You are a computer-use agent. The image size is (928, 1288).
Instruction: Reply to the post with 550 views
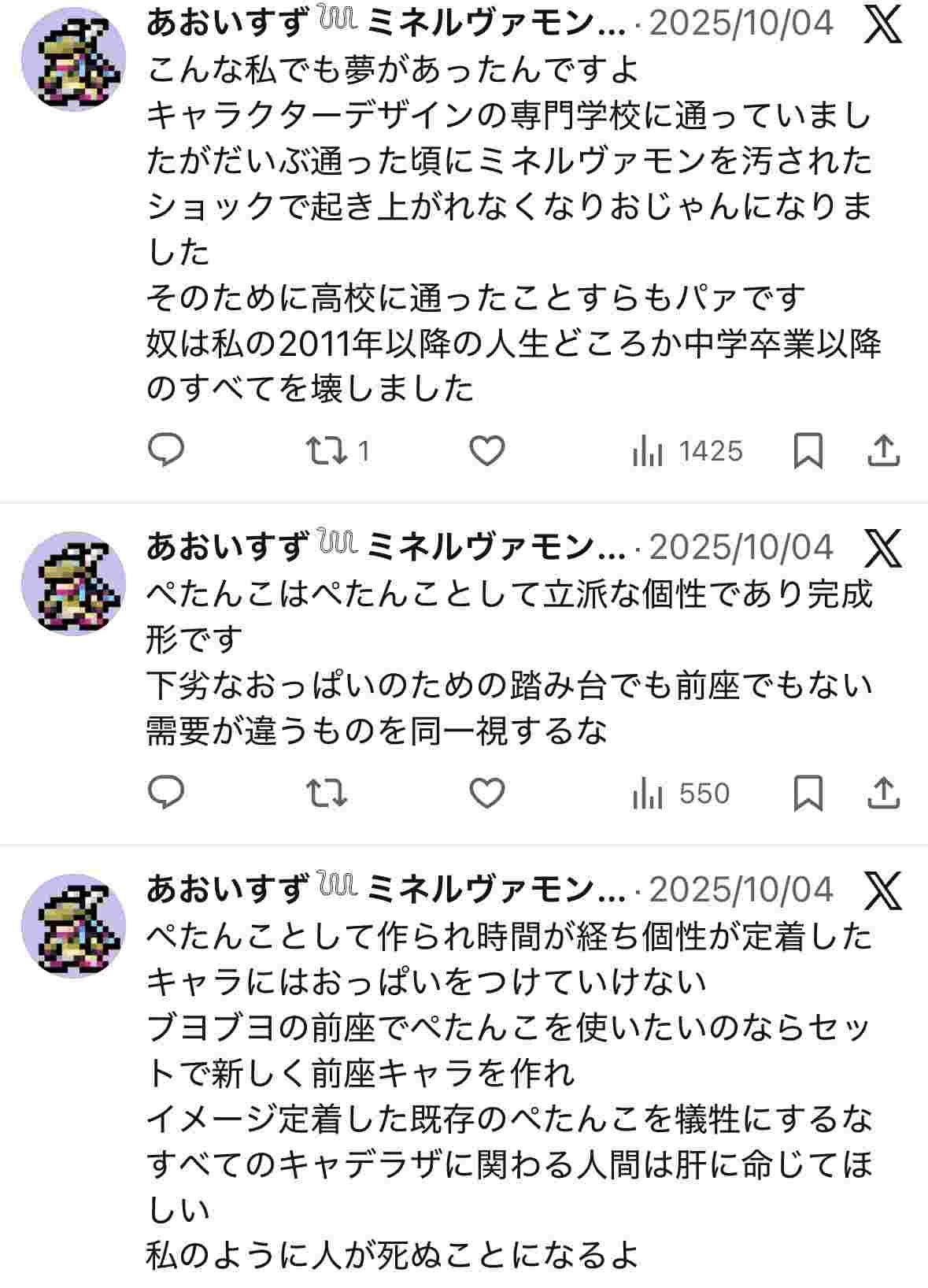[x=166, y=793]
